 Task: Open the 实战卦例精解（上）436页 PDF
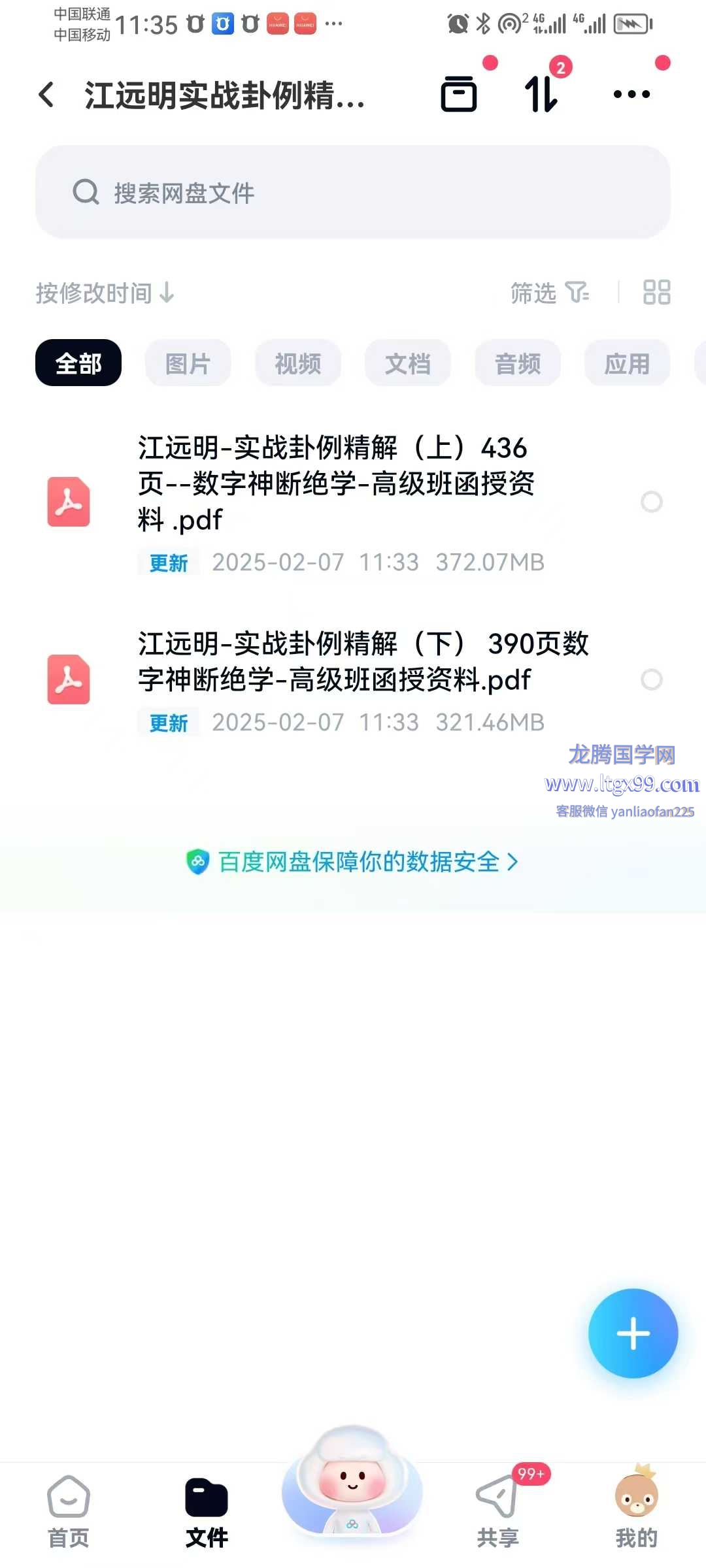337,483
